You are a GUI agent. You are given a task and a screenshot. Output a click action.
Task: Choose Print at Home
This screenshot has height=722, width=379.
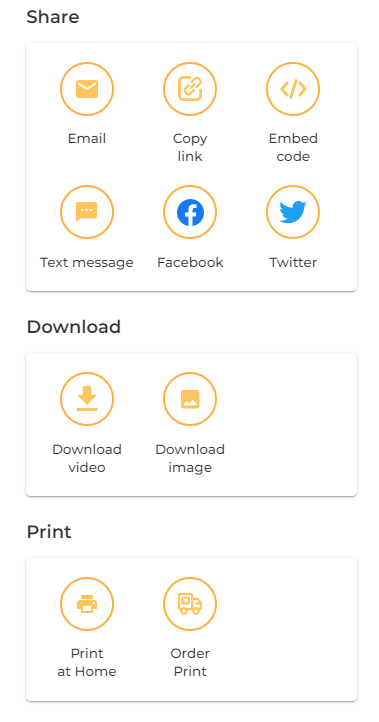(87, 604)
